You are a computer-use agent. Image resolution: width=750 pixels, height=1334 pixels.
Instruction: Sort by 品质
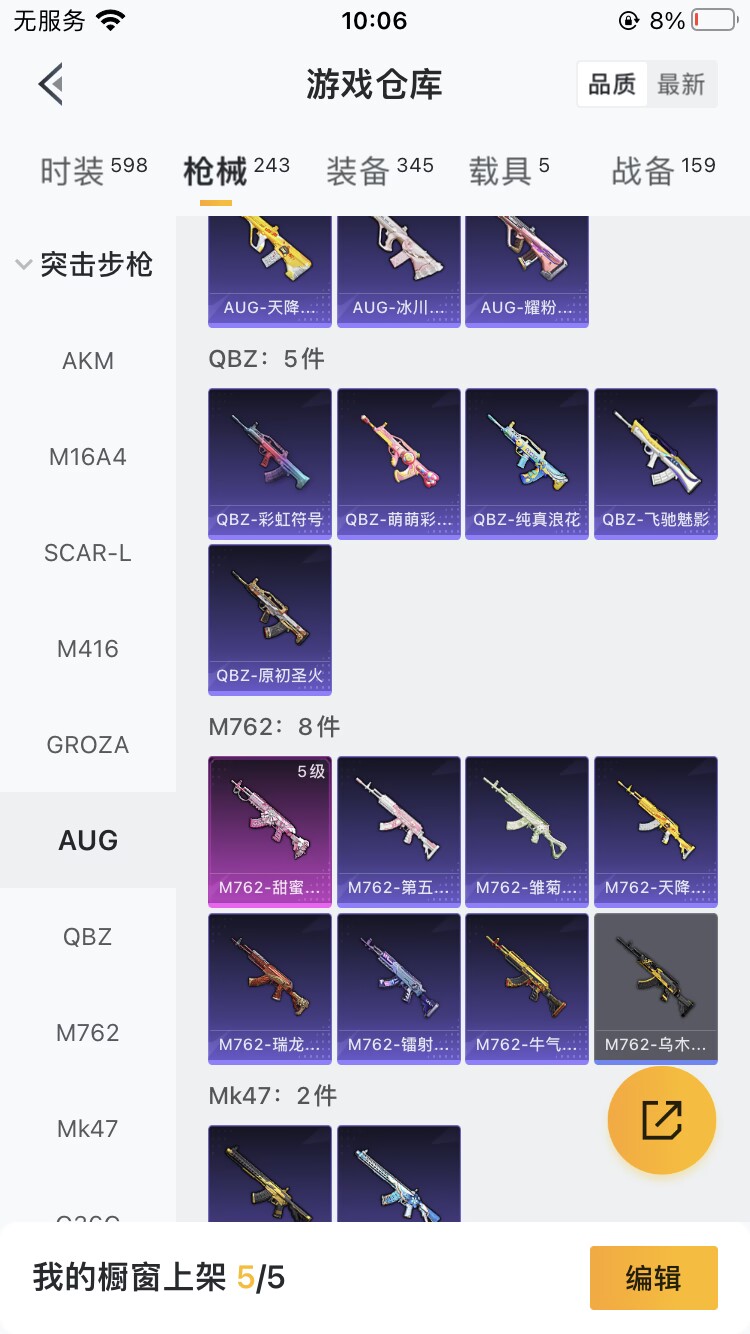612,85
